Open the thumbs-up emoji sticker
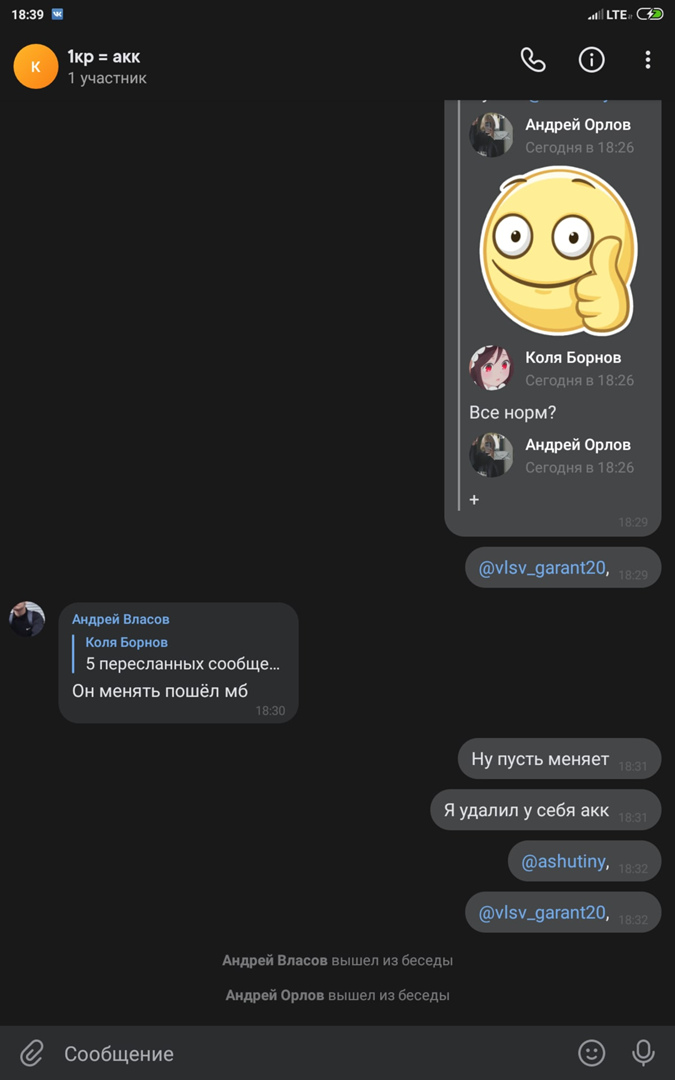 pos(557,251)
